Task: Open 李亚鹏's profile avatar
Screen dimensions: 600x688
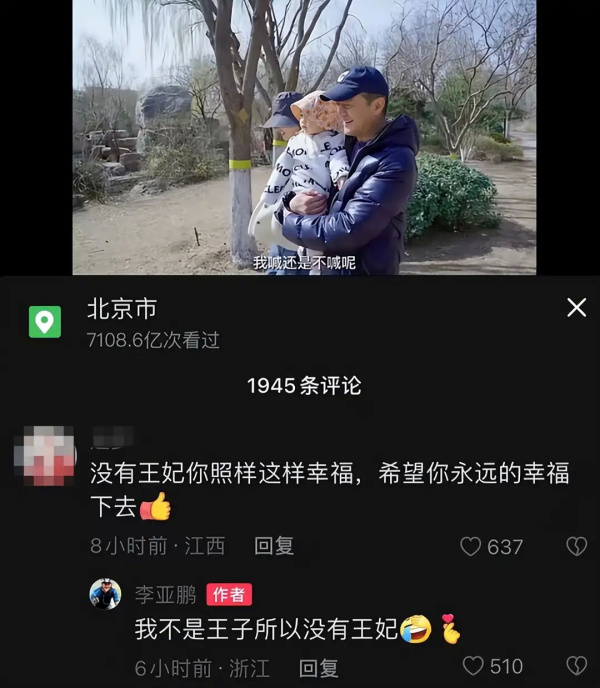Action: click(x=105, y=594)
